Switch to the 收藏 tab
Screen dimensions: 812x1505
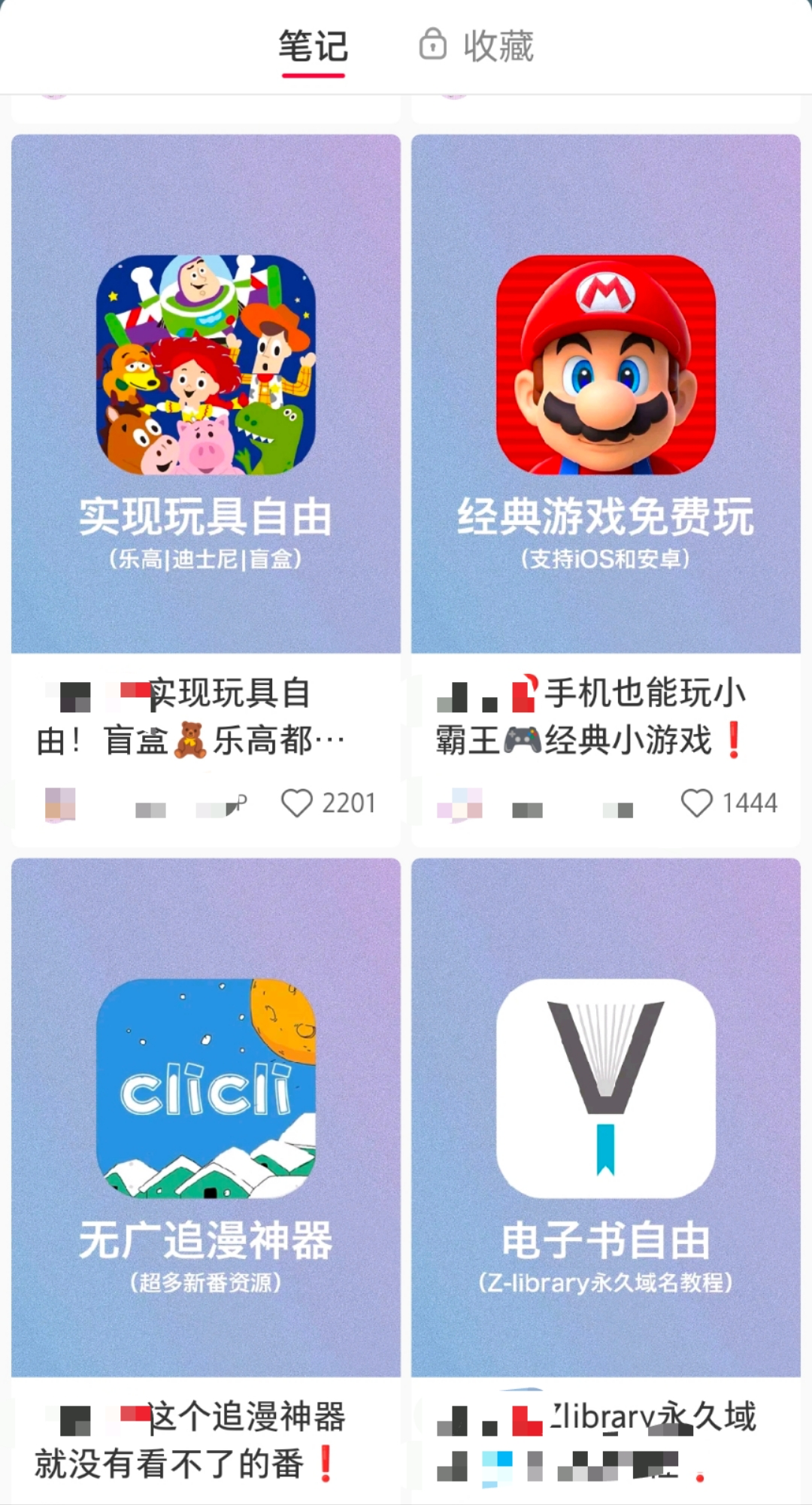[x=477, y=47]
